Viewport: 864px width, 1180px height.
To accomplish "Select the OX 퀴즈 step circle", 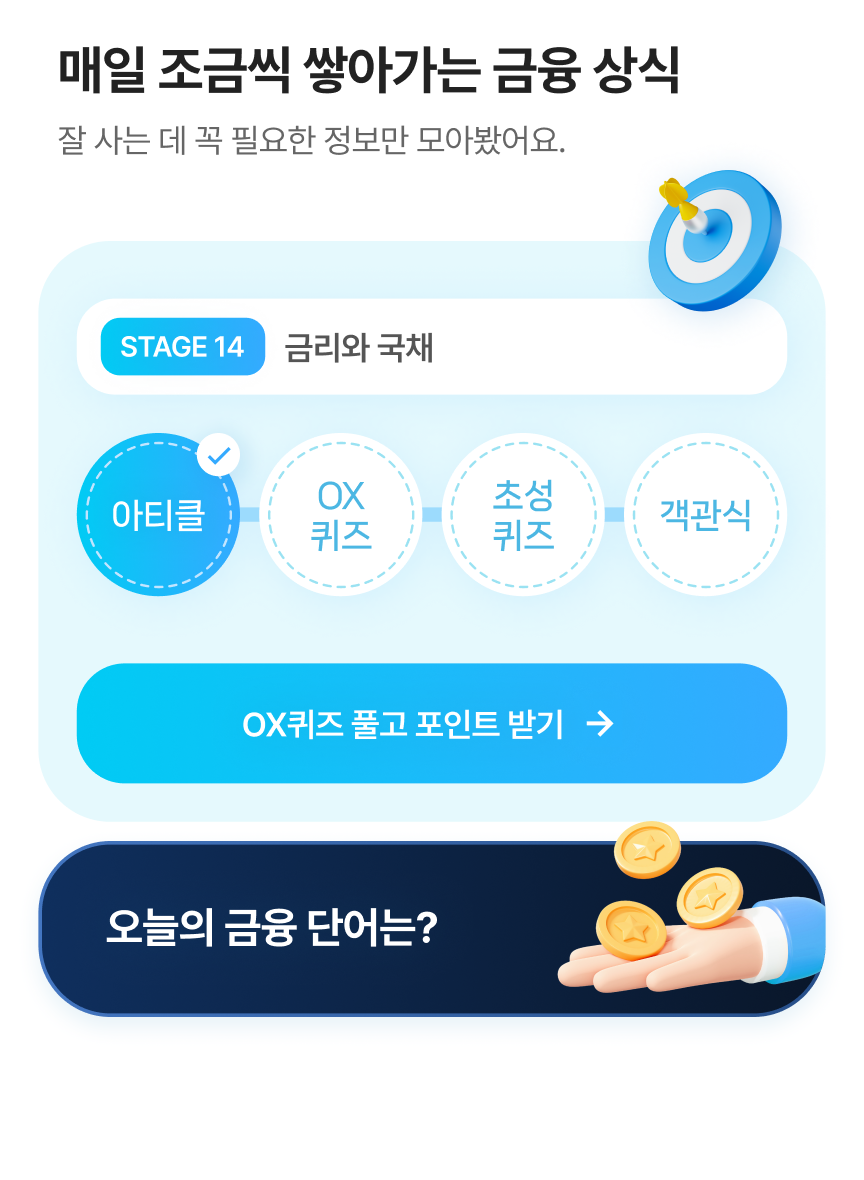I will pos(341,515).
